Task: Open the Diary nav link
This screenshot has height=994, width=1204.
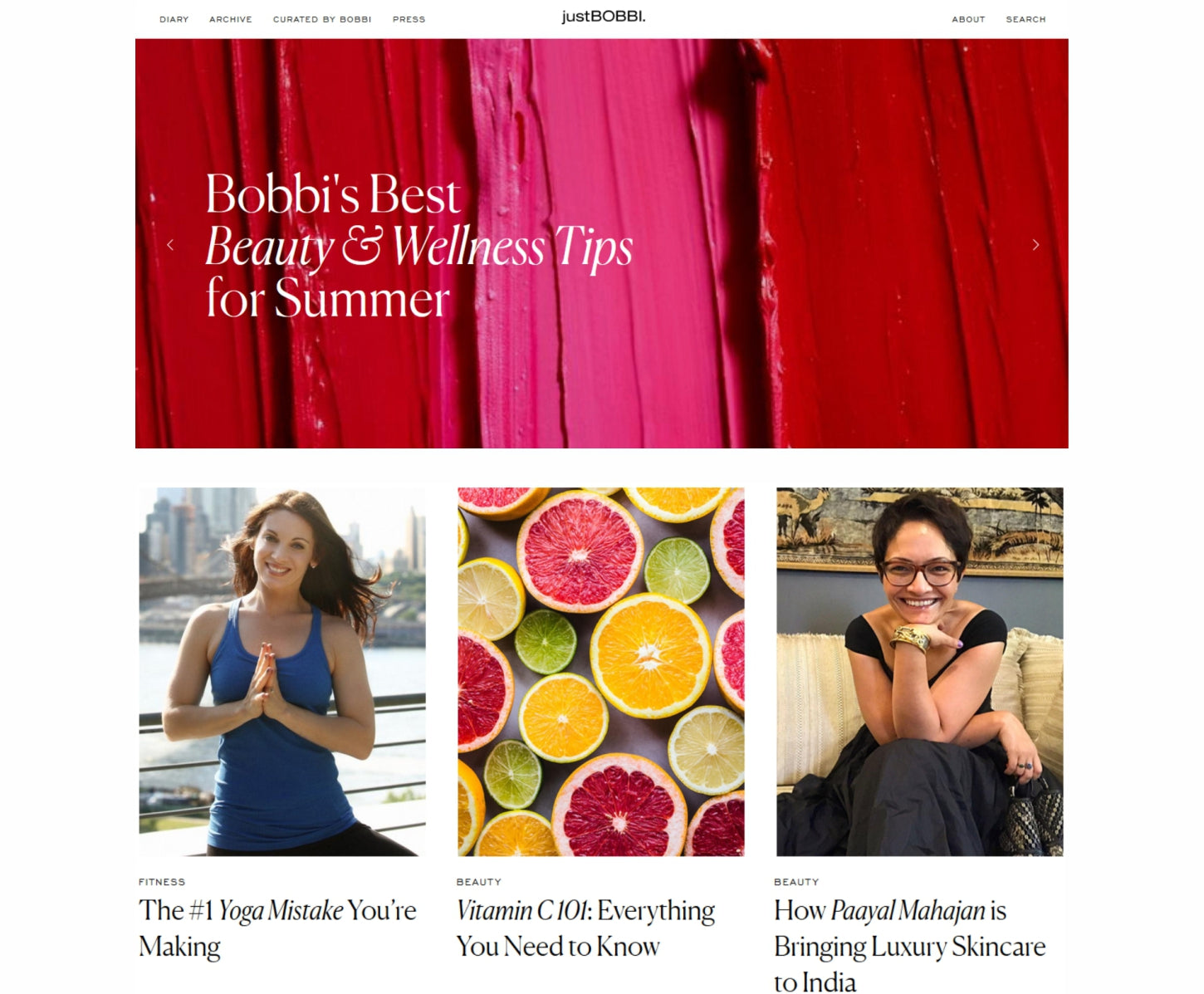Action: (x=174, y=19)
